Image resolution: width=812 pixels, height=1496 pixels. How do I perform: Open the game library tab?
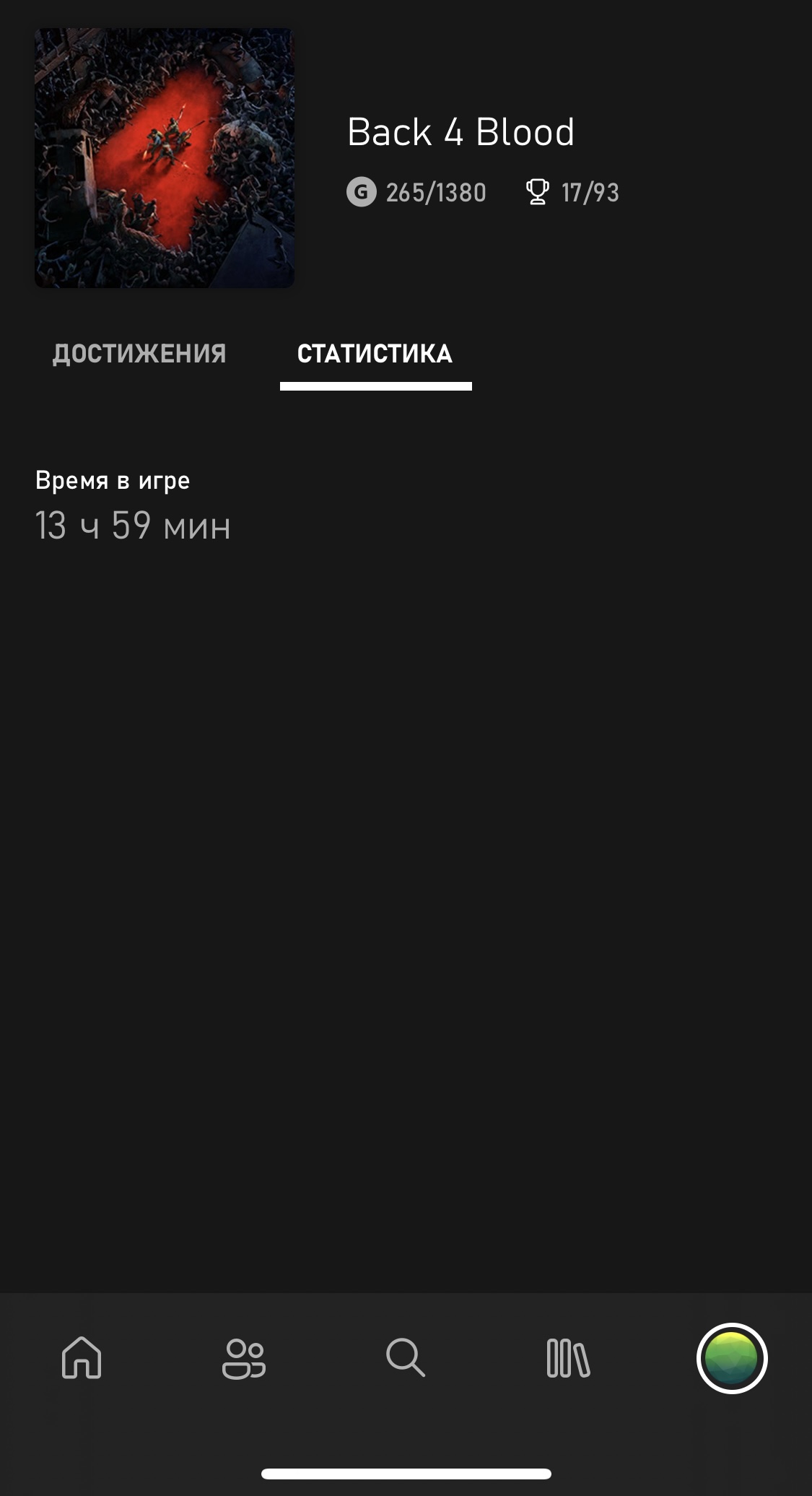pos(568,1358)
